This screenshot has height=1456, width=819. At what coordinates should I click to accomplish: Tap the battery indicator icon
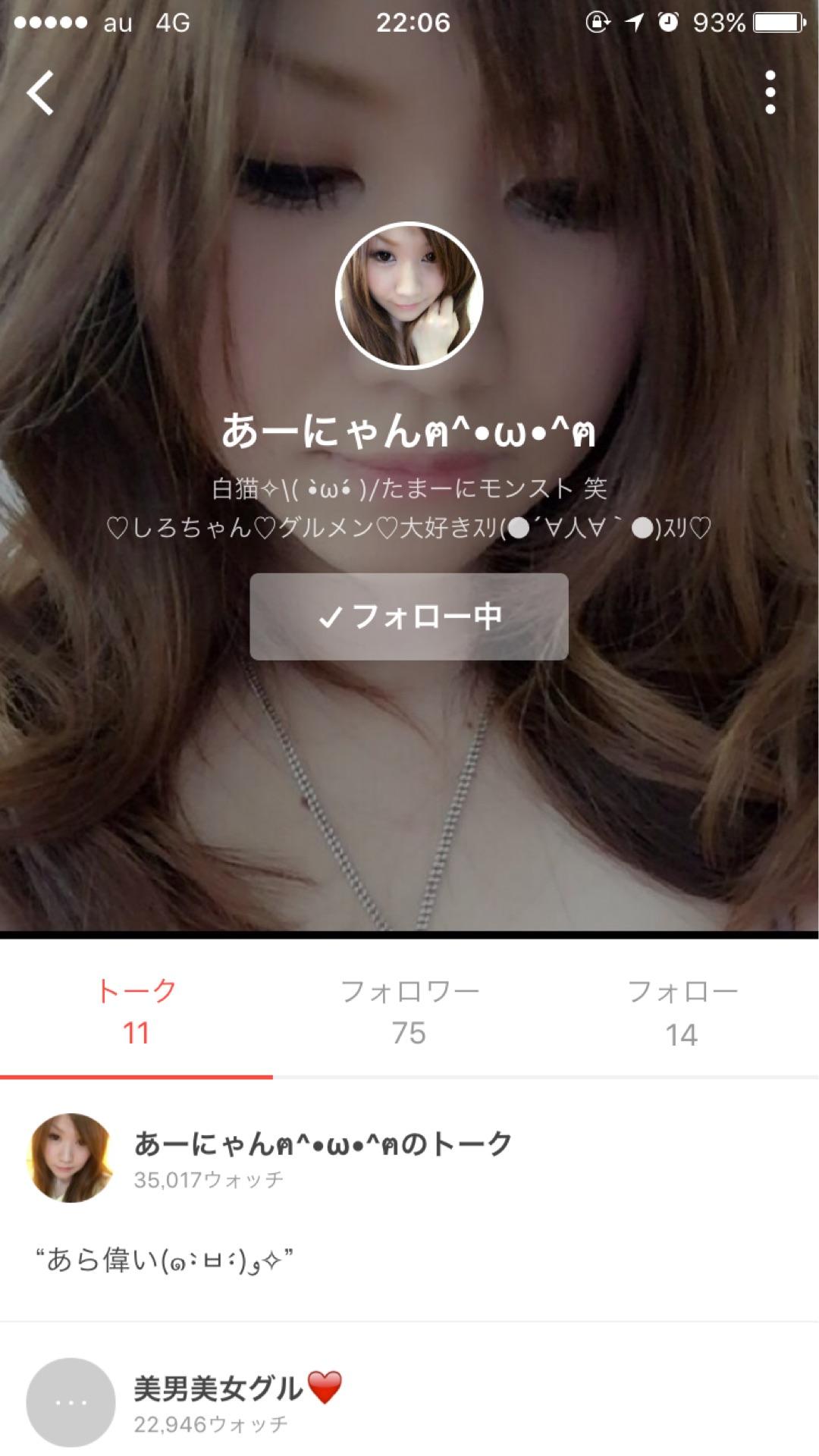774,23
